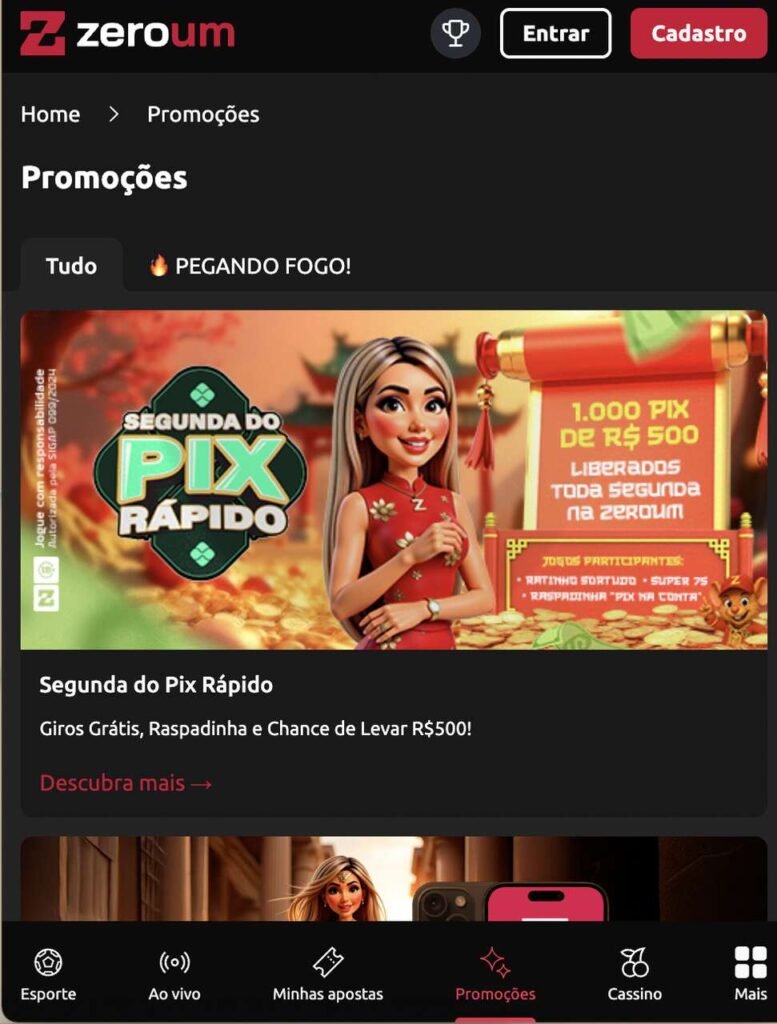Switch to the PEGANDO FOGO! tab
Viewport: 777px width, 1024px height.
[x=249, y=266]
